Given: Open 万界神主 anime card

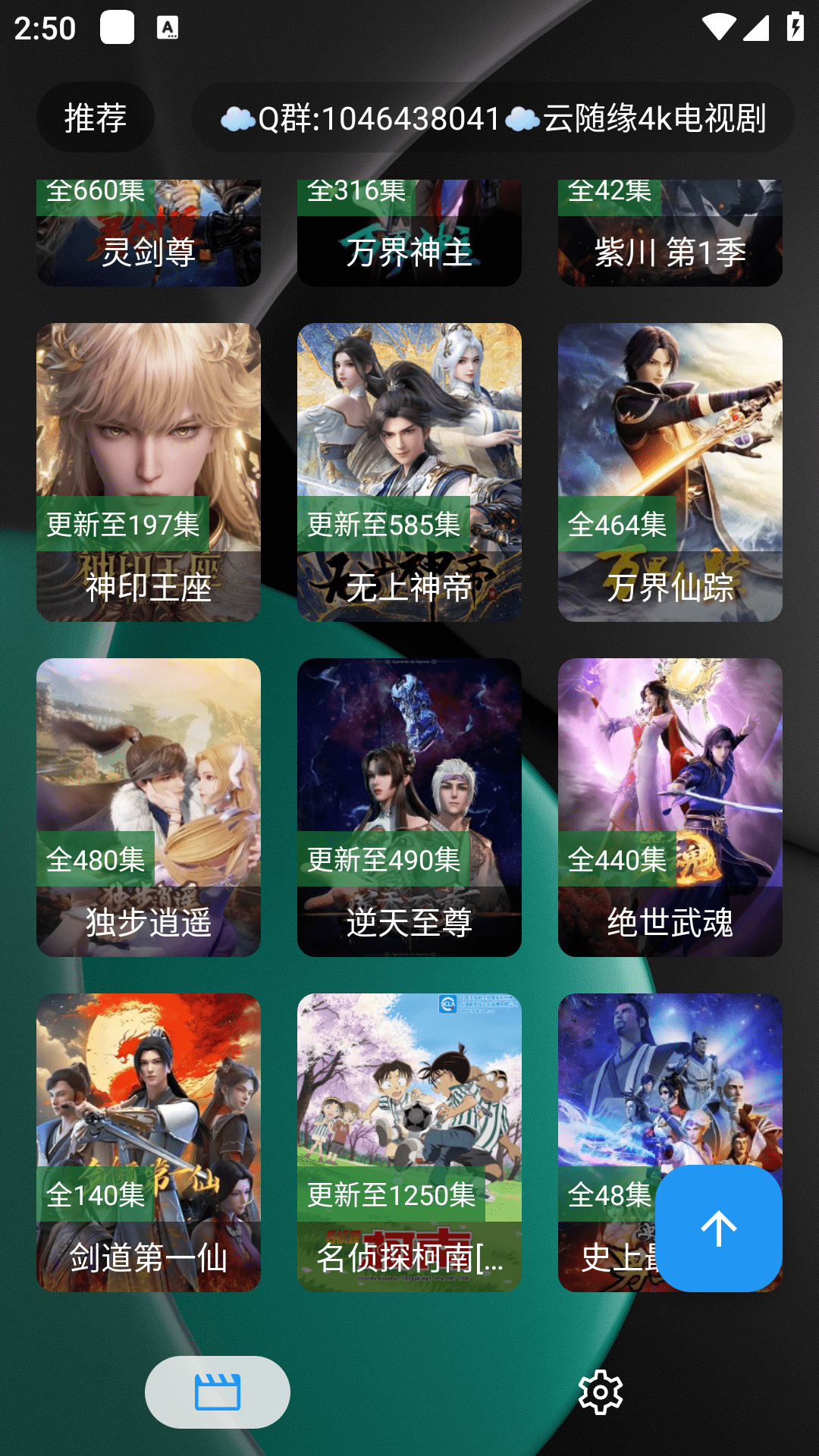Looking at the screenshot, I should (x=409, y=235).
